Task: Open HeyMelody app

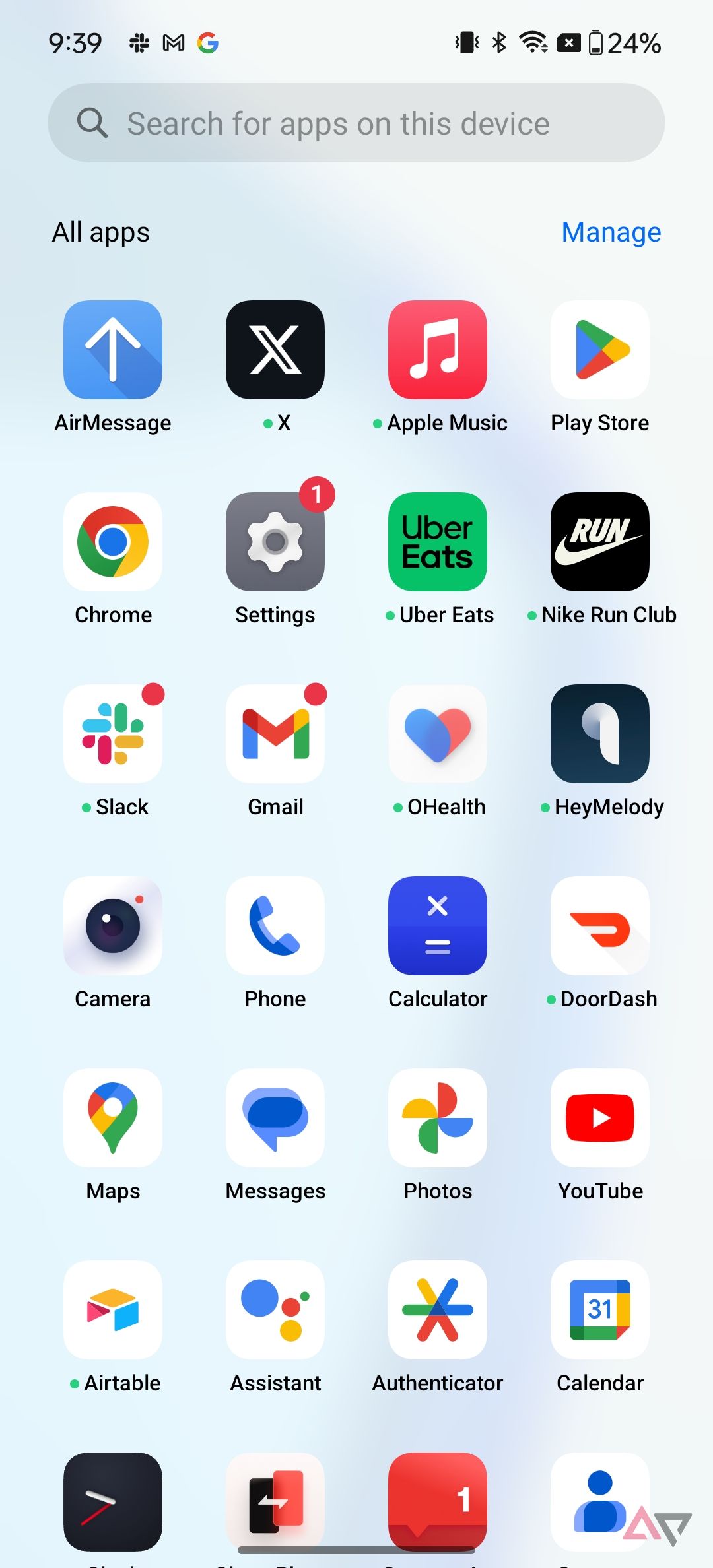Action: pos(600,735)
